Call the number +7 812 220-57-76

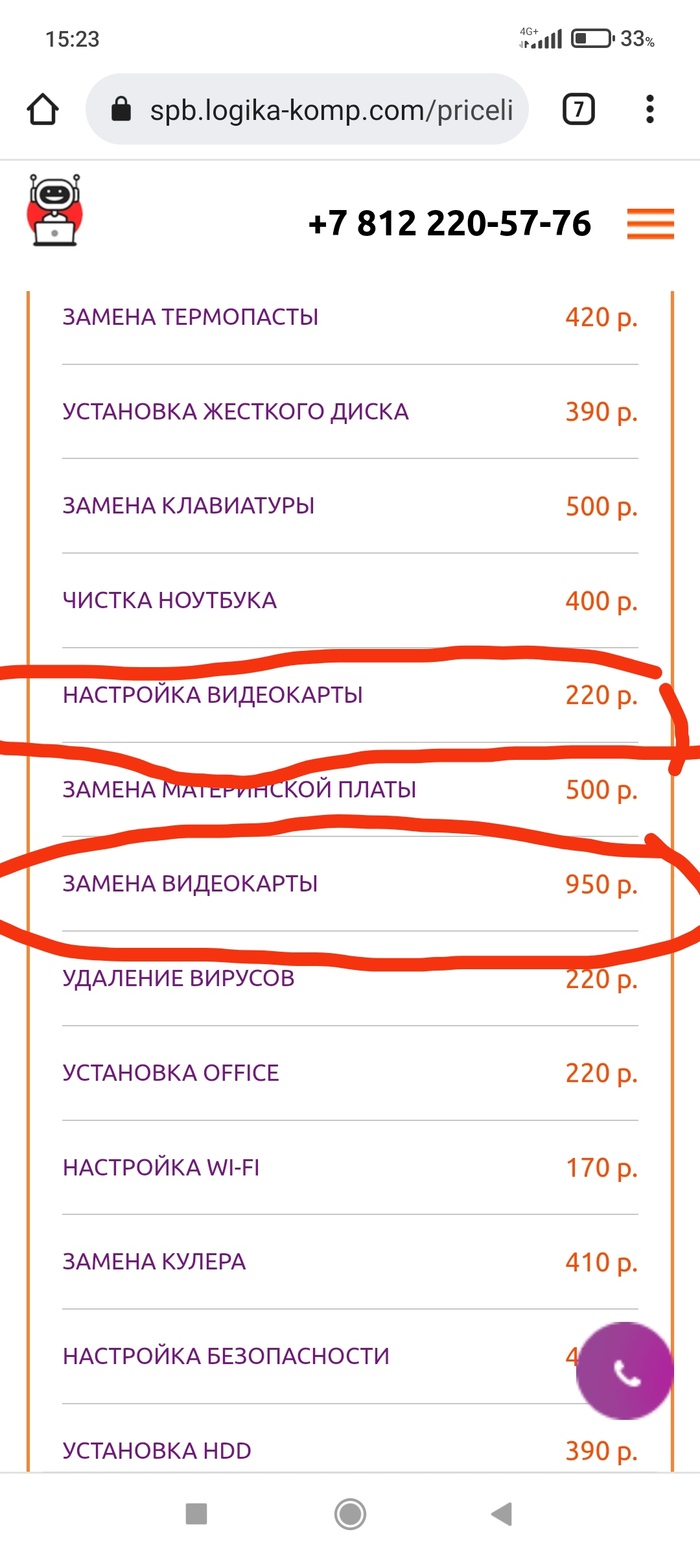[x=449, y=223]
